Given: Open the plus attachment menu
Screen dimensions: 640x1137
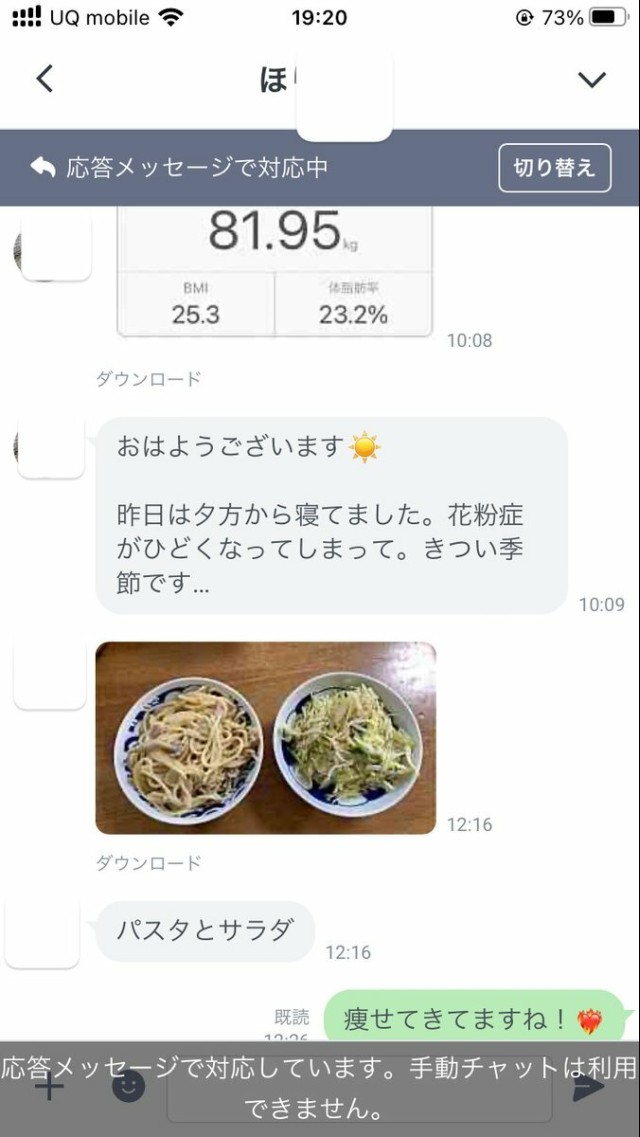Looking at the screenshot, I should [49, 1087].
